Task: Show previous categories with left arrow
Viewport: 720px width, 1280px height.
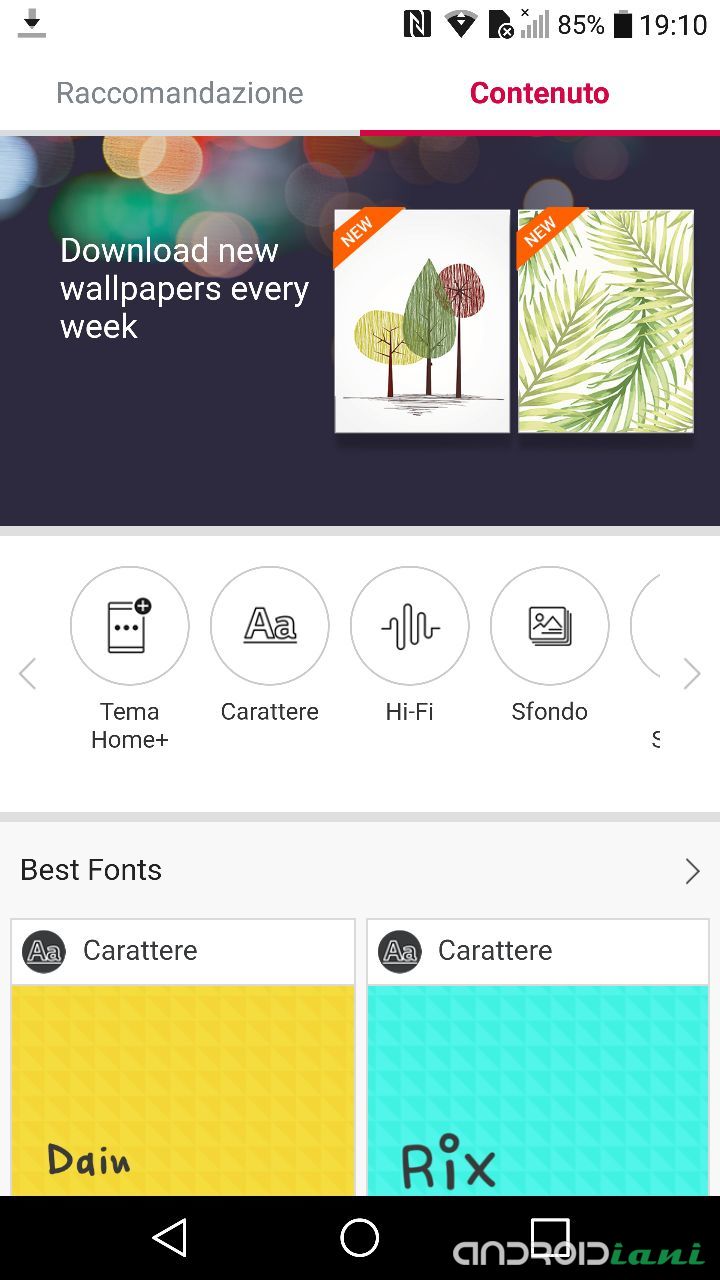Action: click(x=27, y=674)
